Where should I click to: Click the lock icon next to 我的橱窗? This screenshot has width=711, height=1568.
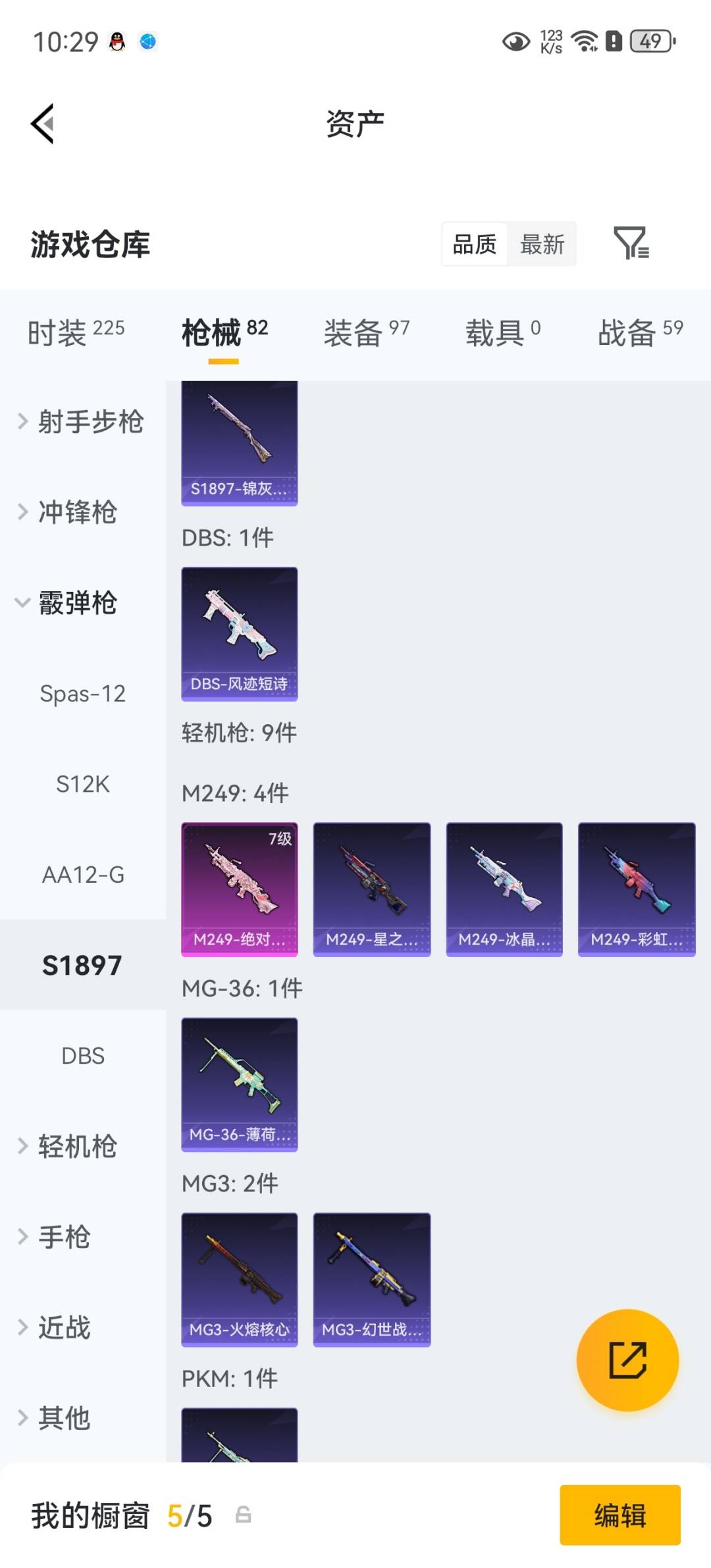click(x=244, y=1512)
